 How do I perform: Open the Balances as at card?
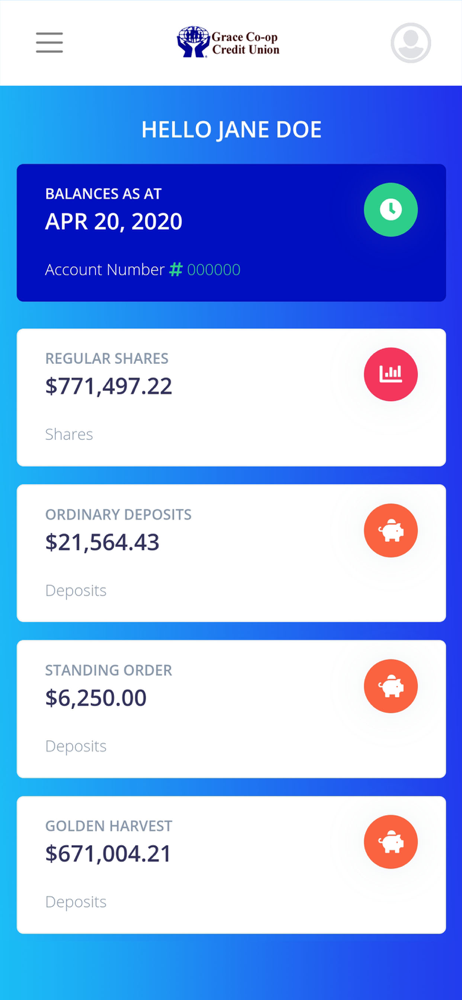coord(231,233)
